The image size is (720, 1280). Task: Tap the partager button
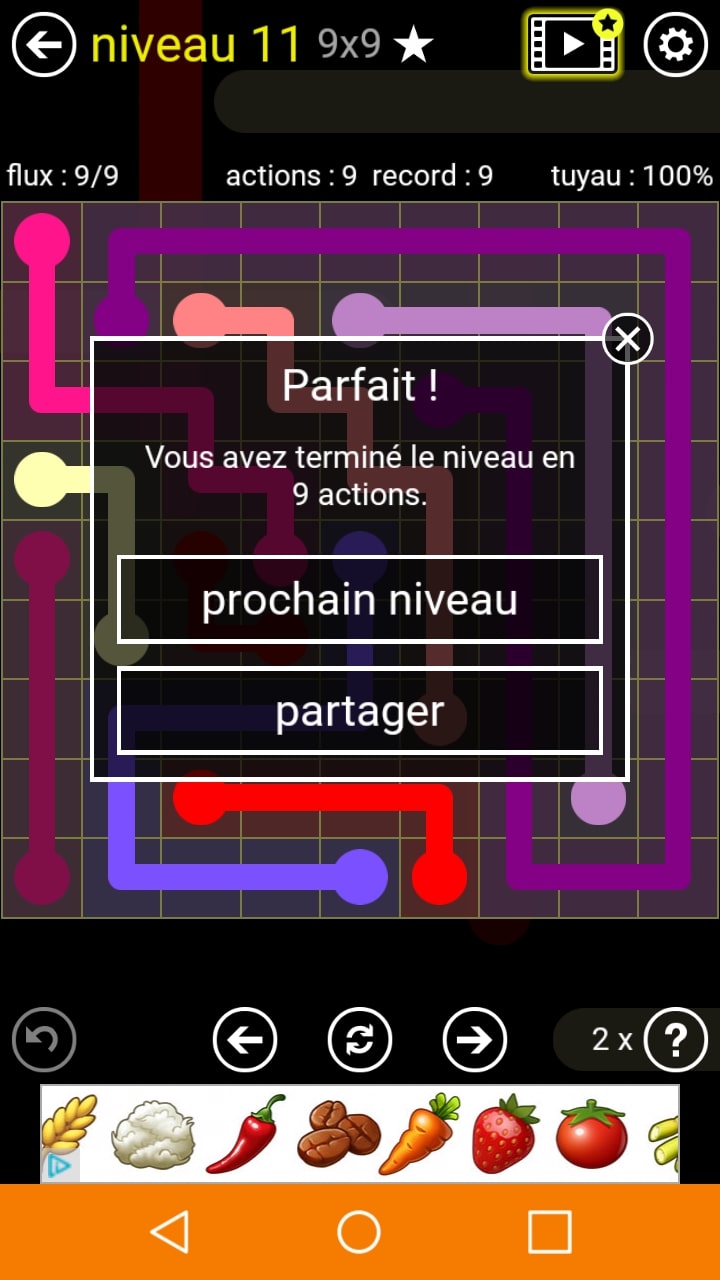coord(360,711)
